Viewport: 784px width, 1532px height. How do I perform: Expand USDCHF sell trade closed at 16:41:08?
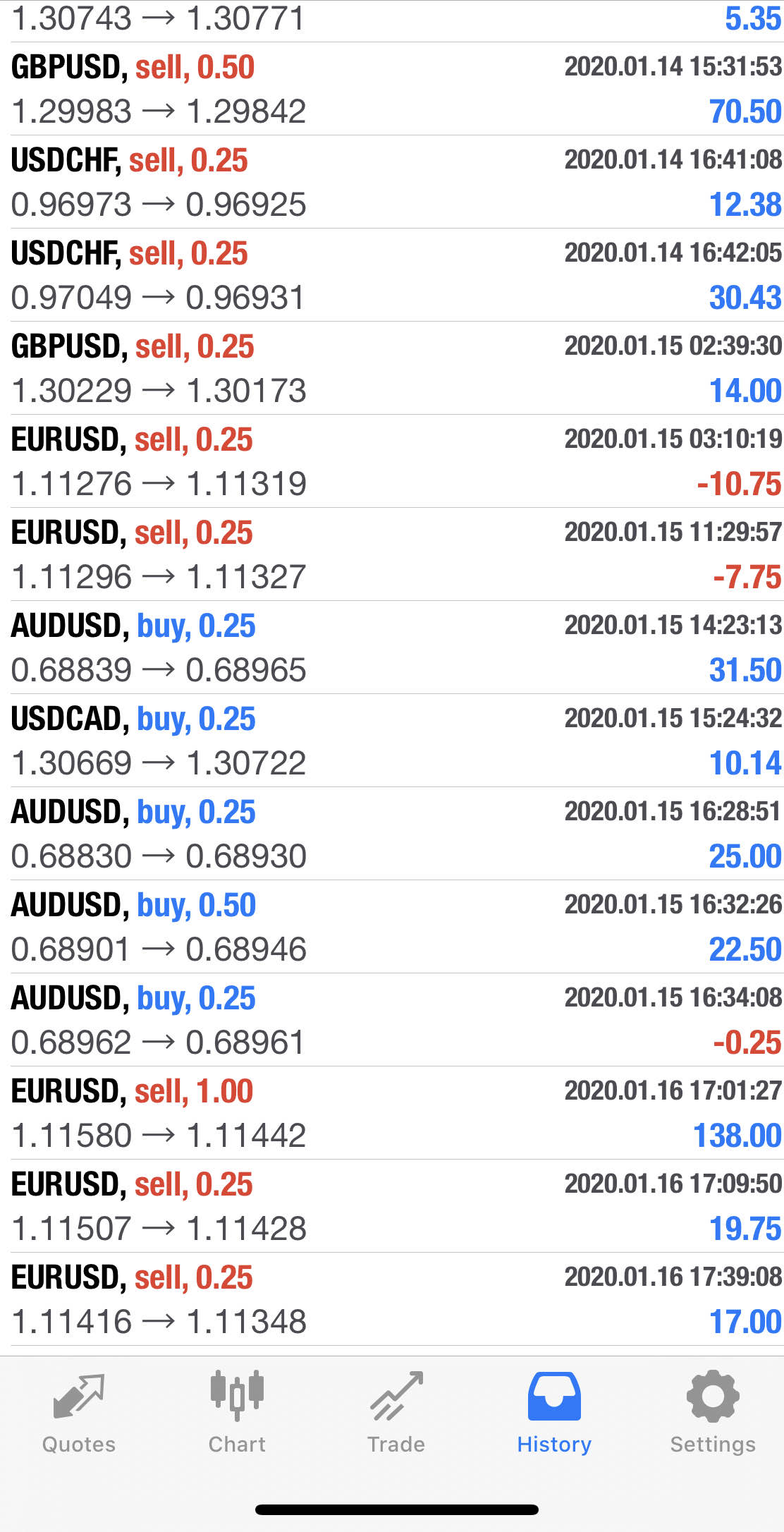click(392, 182)
